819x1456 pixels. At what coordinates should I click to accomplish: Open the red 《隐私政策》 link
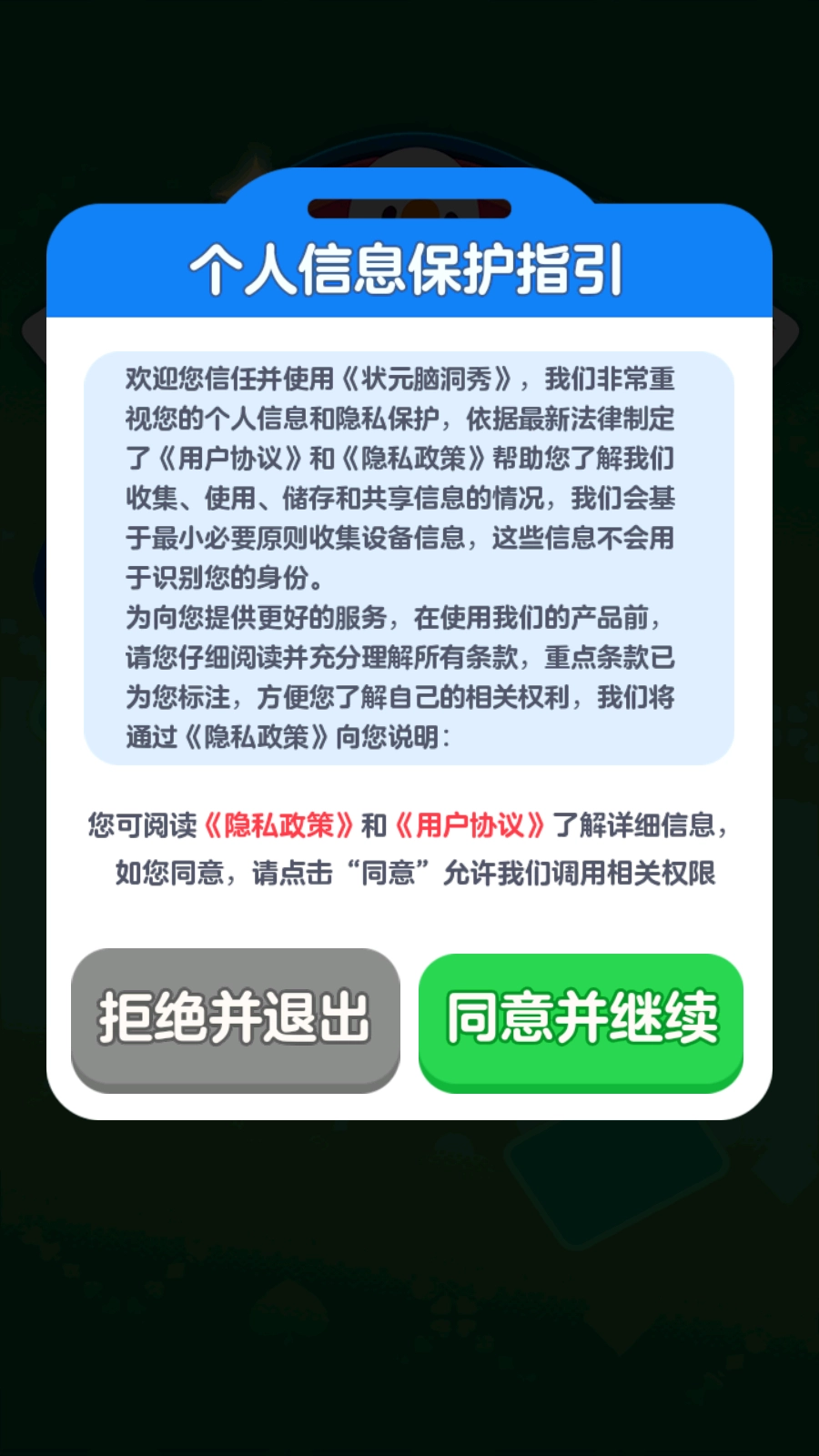[x=278, y=825]
